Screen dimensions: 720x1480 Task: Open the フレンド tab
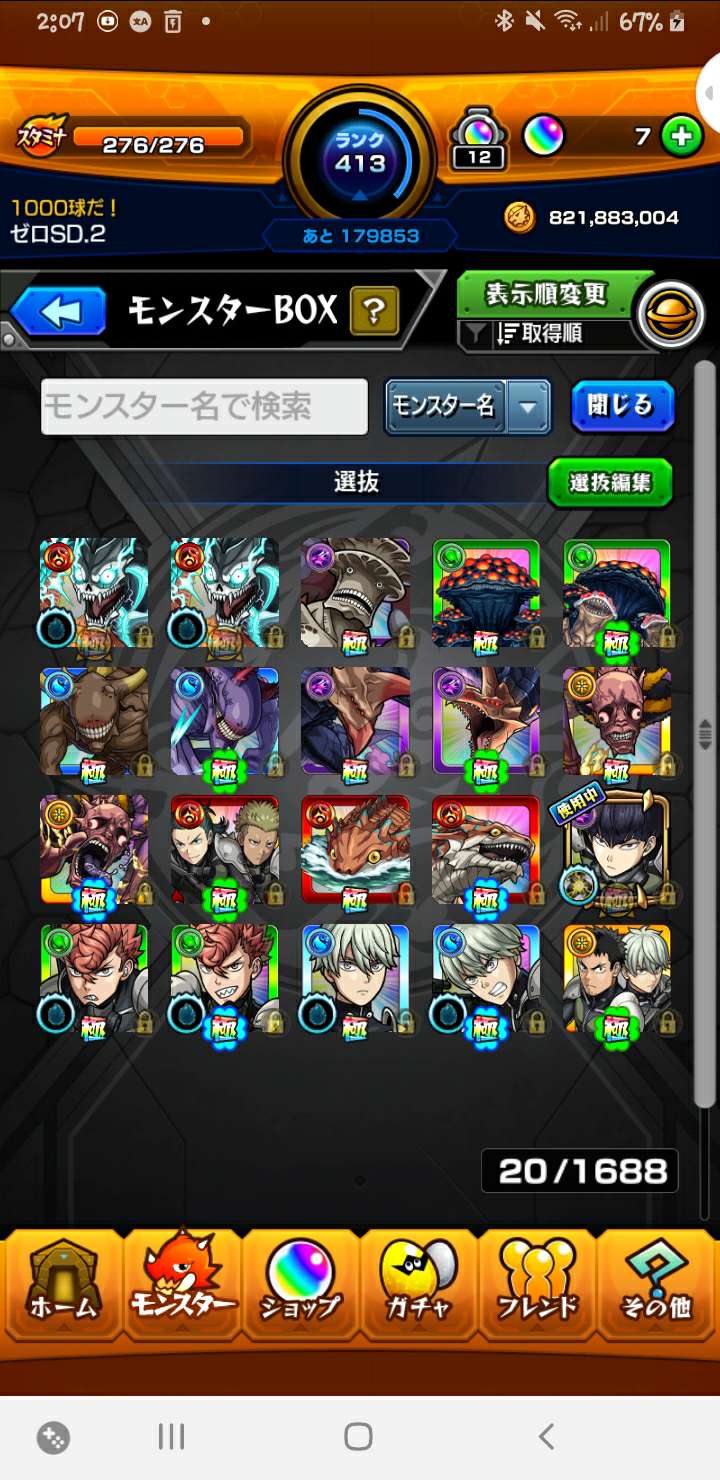pos(537,1285)
